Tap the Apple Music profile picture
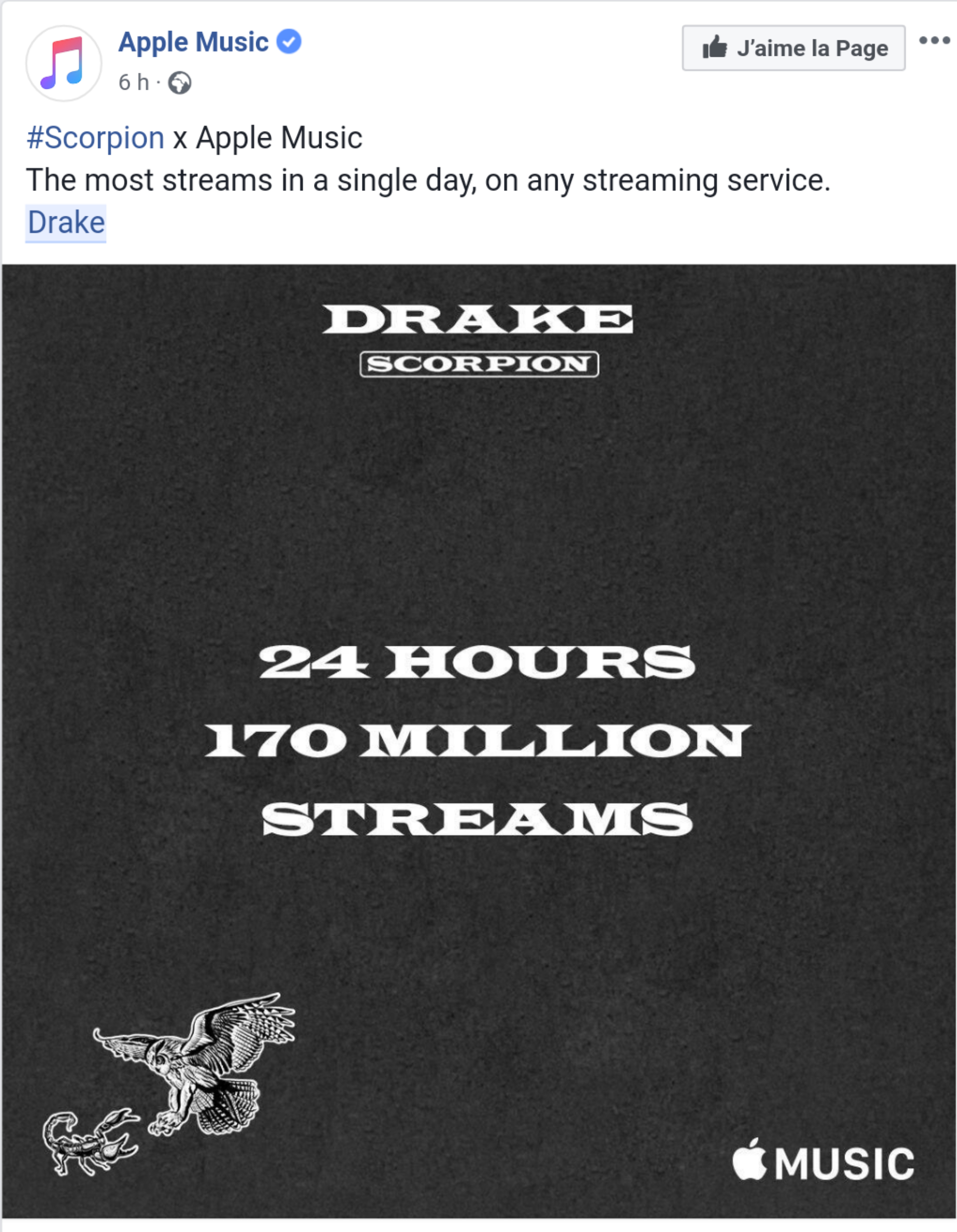Viewport: 957px width, 1232px height. pos(64,63)
